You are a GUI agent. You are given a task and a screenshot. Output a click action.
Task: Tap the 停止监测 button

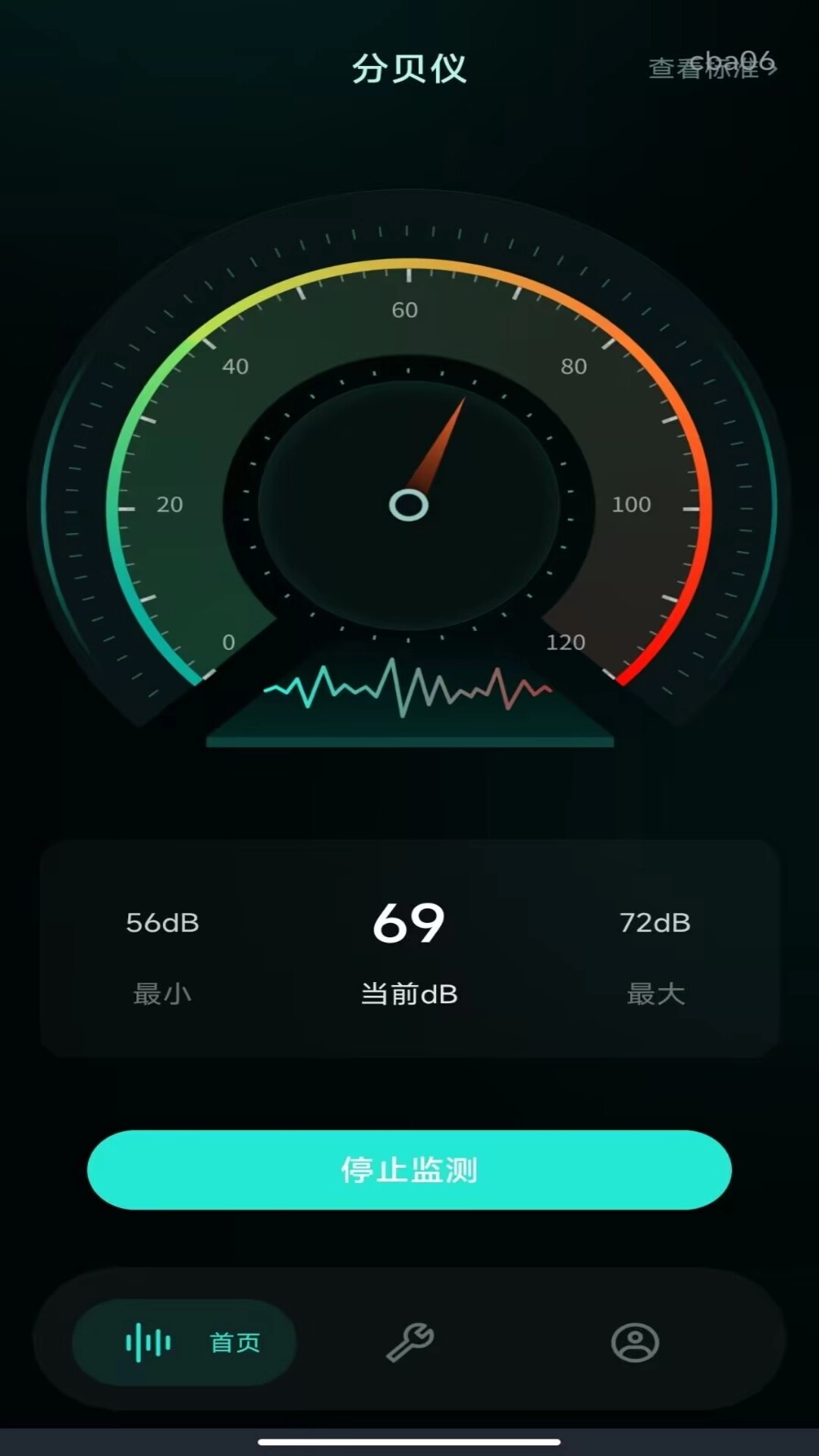(x=409, y=1169)
